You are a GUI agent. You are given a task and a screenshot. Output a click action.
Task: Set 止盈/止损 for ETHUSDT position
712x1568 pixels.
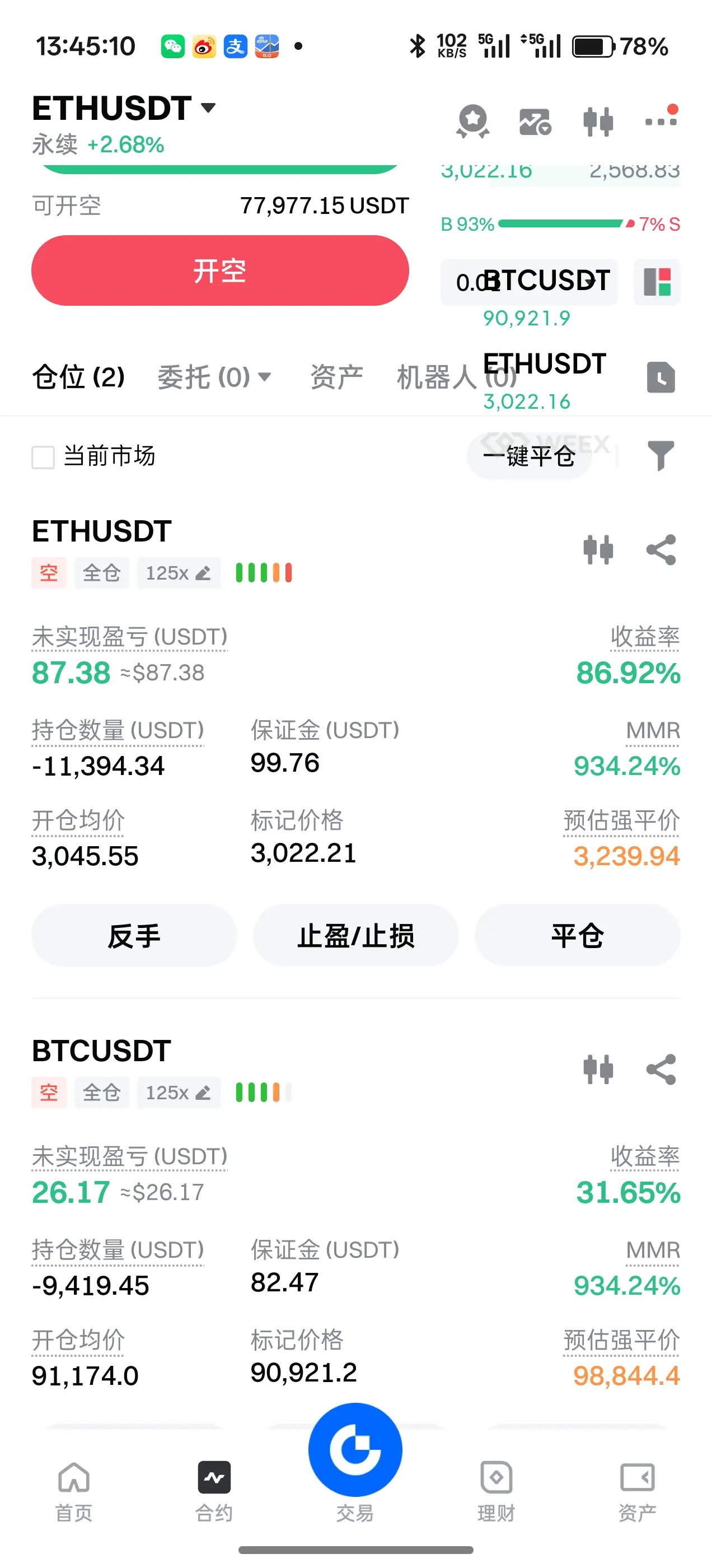pyautogui.click(x=355, y=936)
